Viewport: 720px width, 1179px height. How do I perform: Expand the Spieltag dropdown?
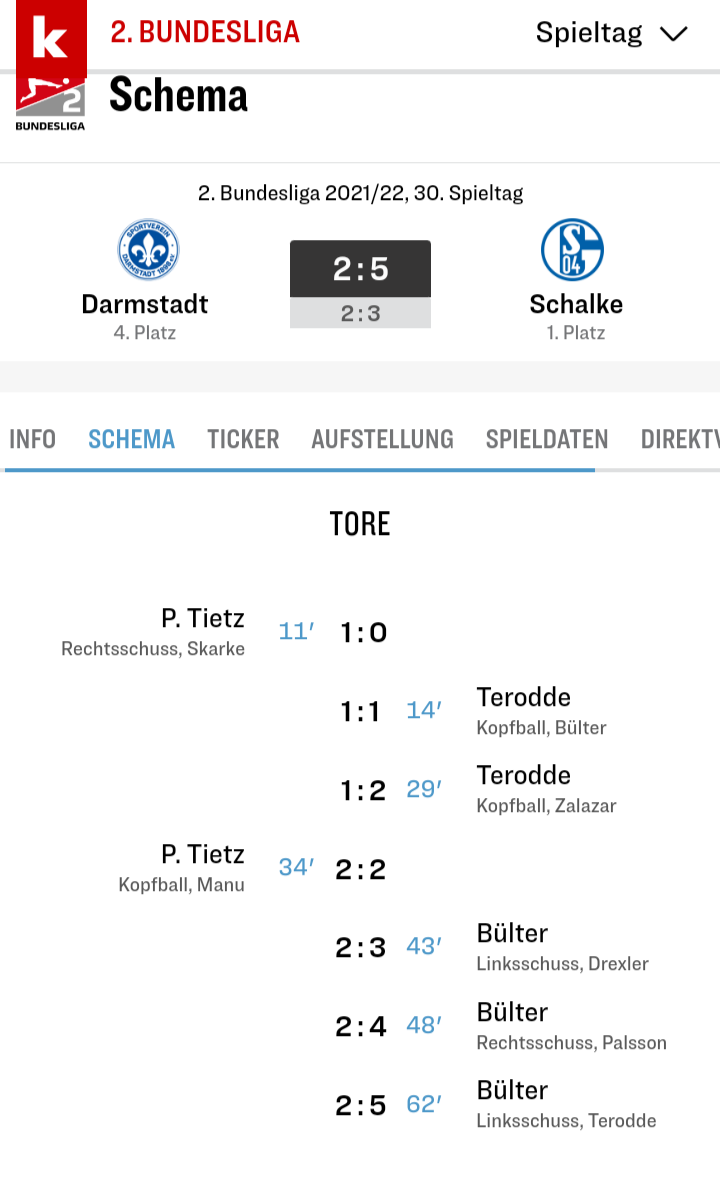click(x=611, y=33)
